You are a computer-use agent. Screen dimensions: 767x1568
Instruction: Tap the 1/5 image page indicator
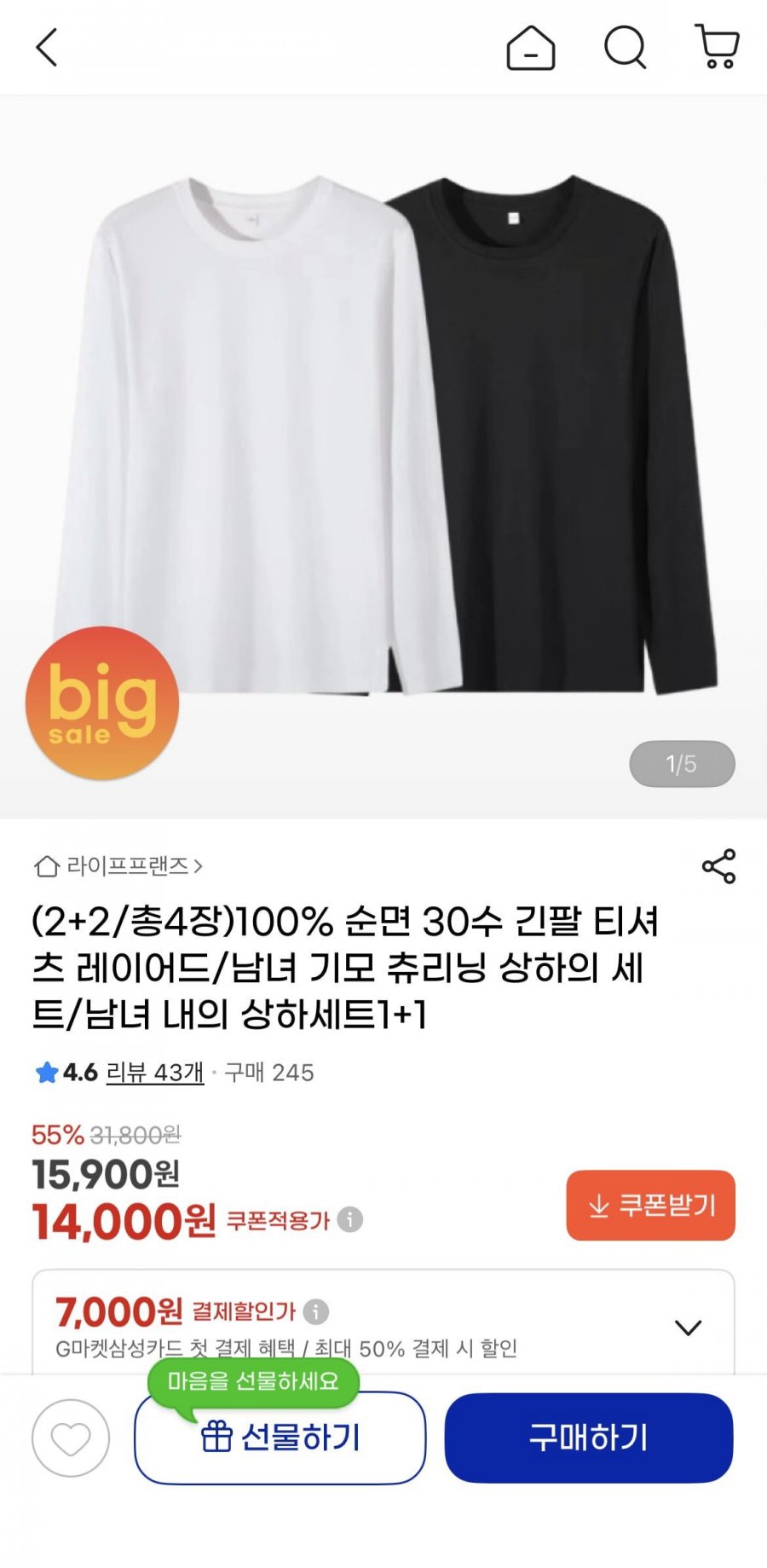pos(680,764)
